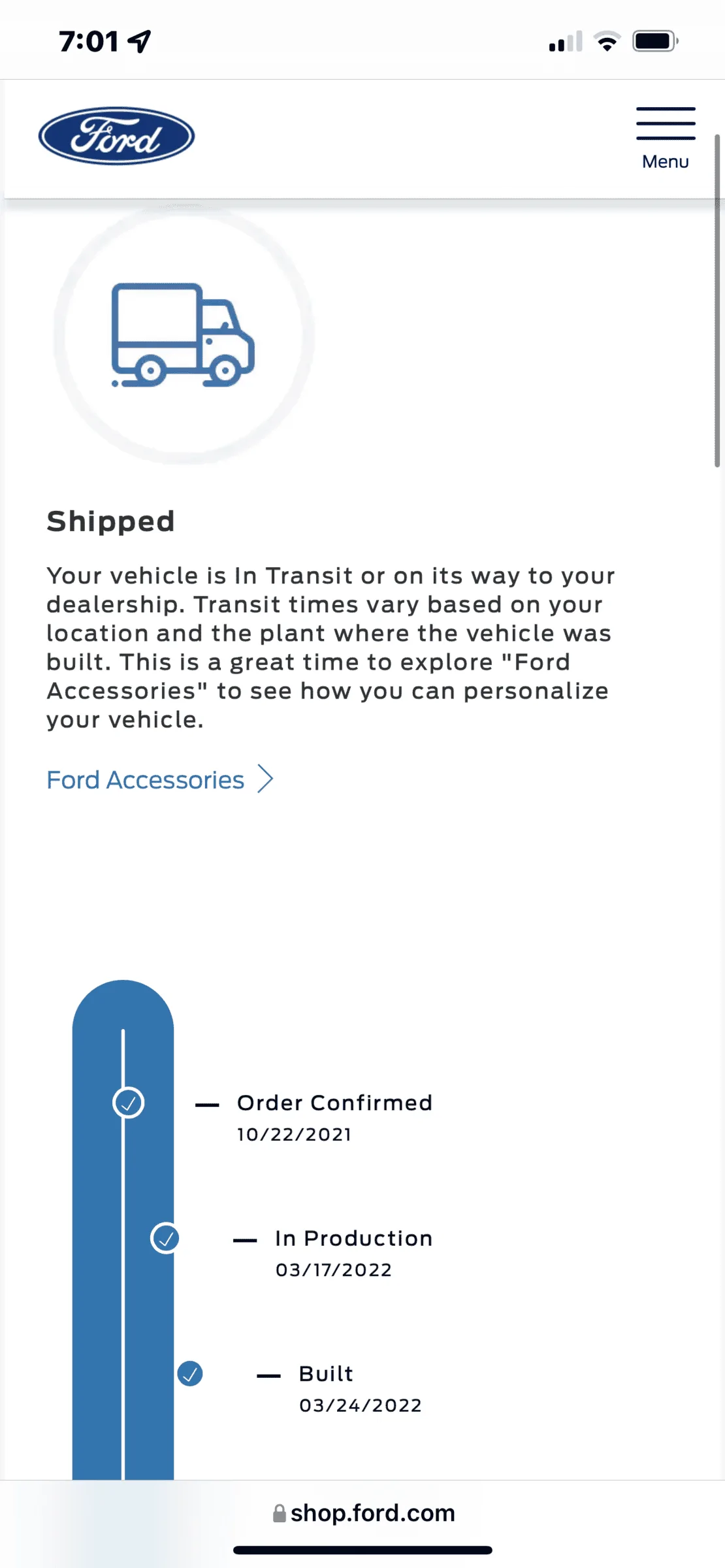The image size is (725, 1568).
Task: Tap the shop.ford.com address bar
Action: coord(363,1512)
